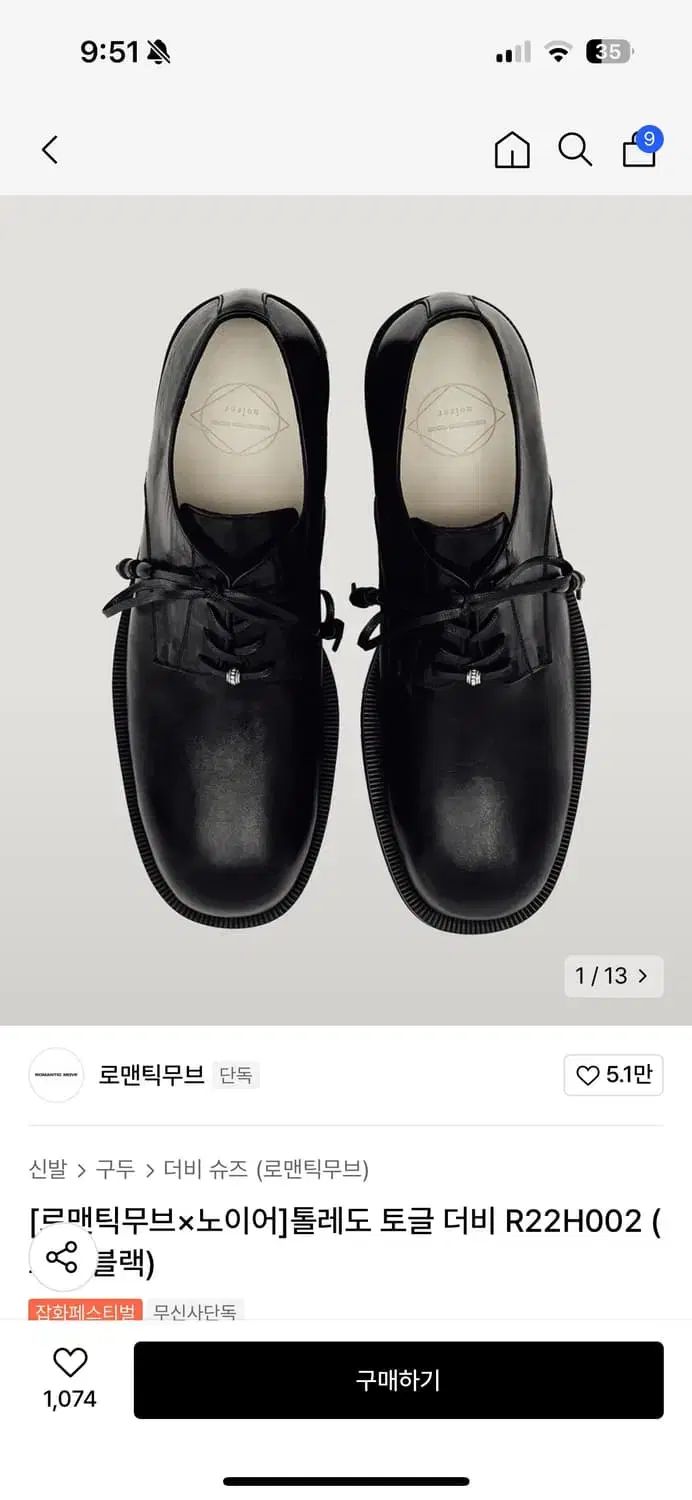Open the home icon in the top bar

click(512, 150)
